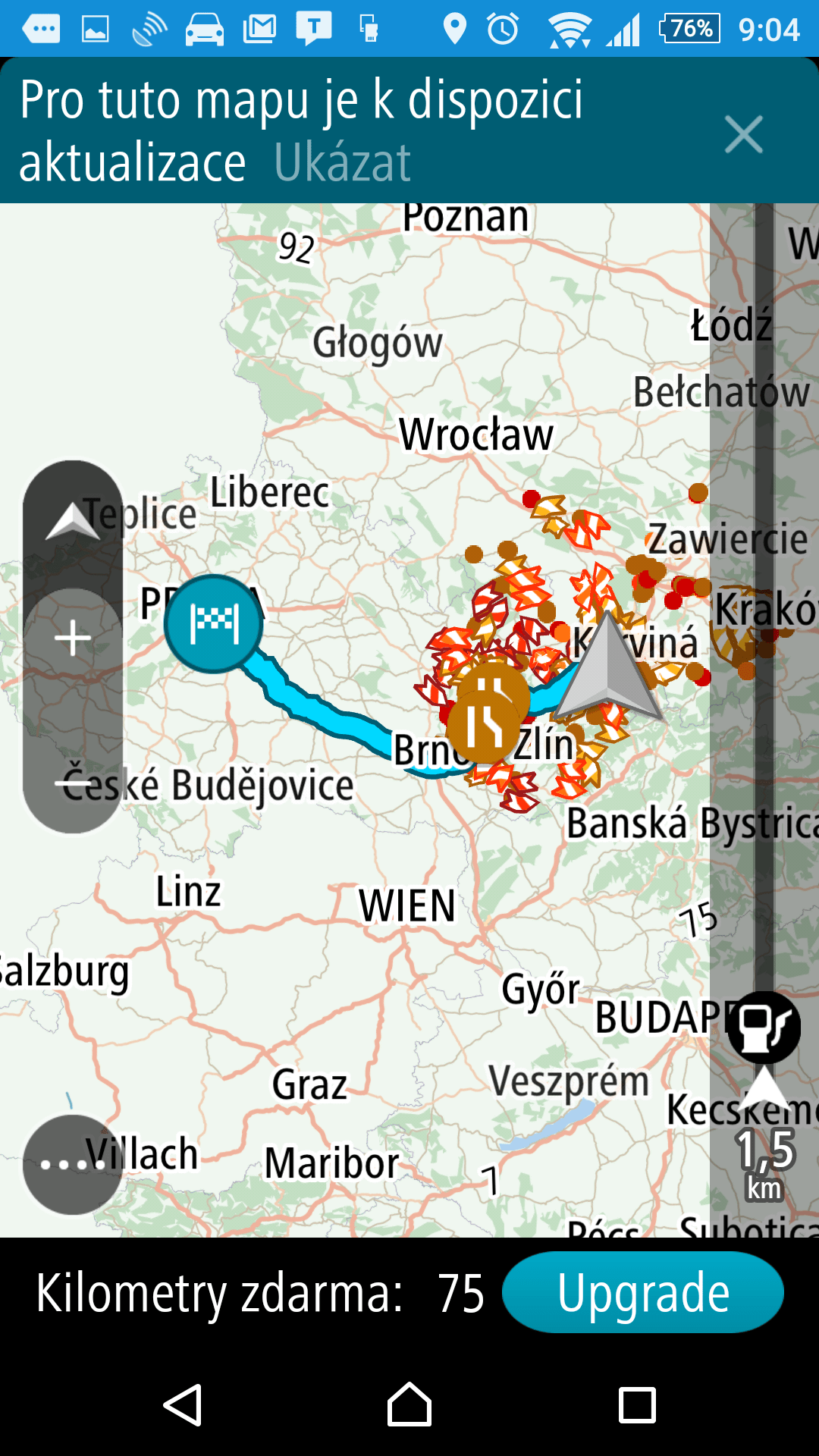This screenshot has width=819, height=1456.
Task: Open the three-dot main menu button
Action: [73, 1164]
